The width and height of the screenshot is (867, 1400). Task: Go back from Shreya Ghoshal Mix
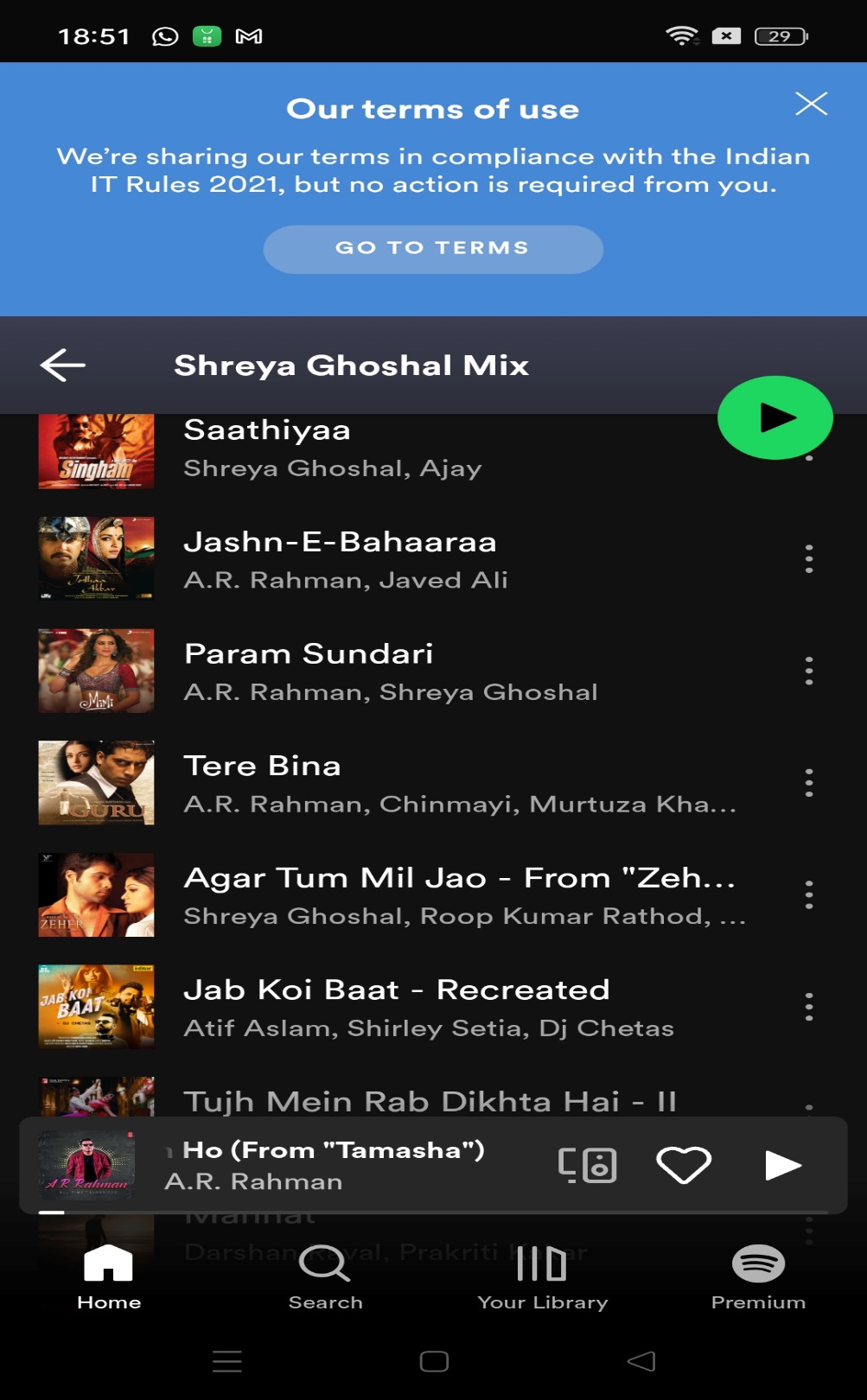click(62, 365)
